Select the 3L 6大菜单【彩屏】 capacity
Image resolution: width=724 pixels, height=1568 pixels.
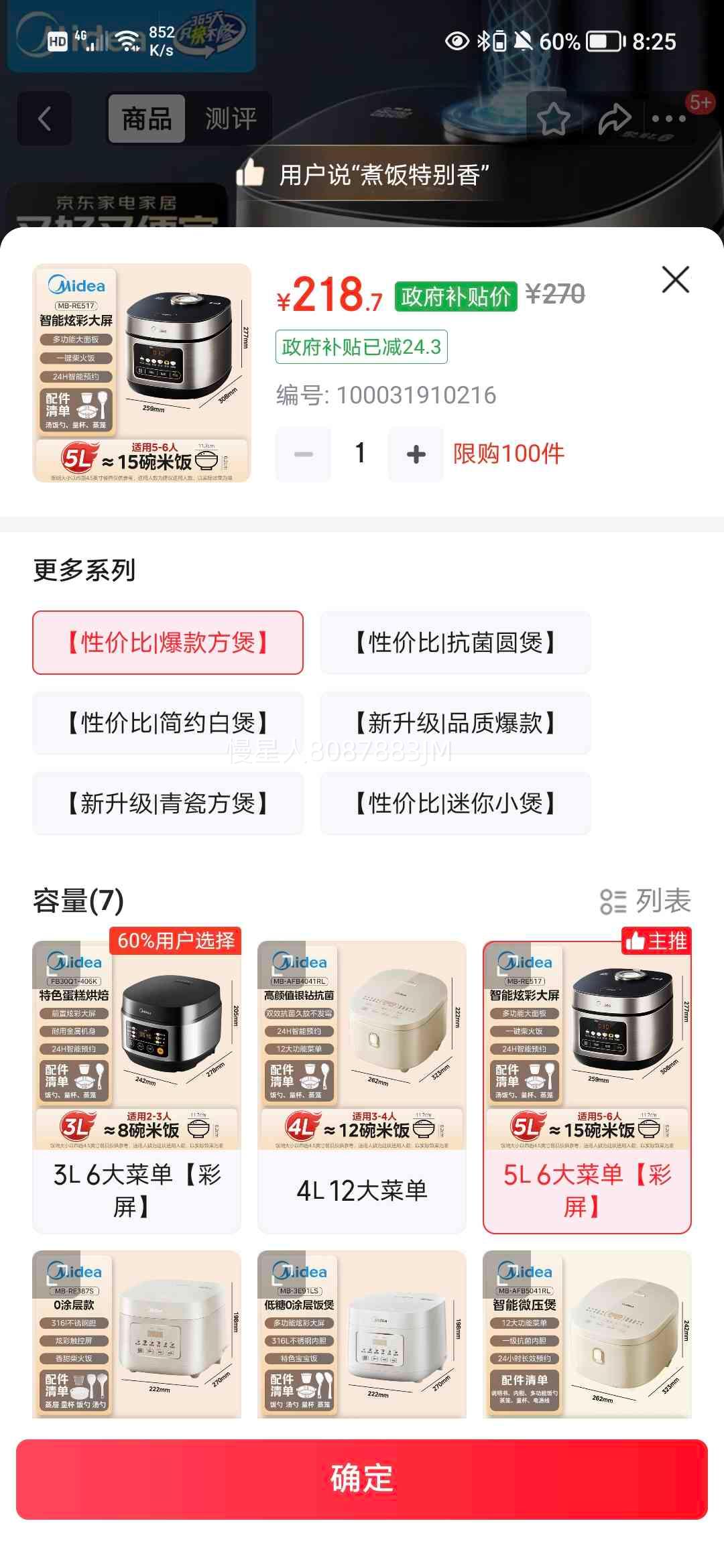point(137,1086)
